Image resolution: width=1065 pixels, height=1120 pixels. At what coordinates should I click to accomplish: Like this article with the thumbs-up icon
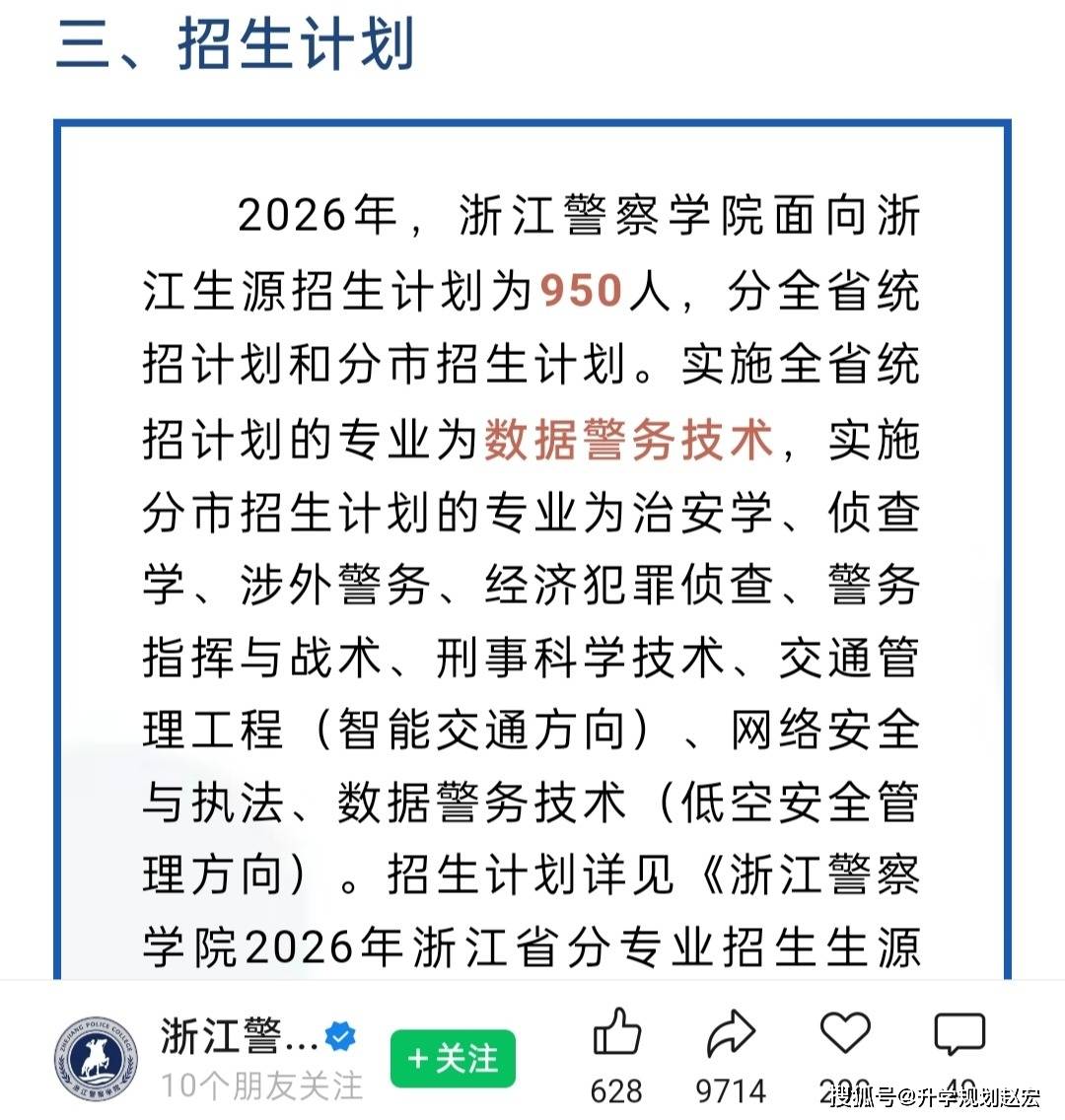pos(617,1035)
